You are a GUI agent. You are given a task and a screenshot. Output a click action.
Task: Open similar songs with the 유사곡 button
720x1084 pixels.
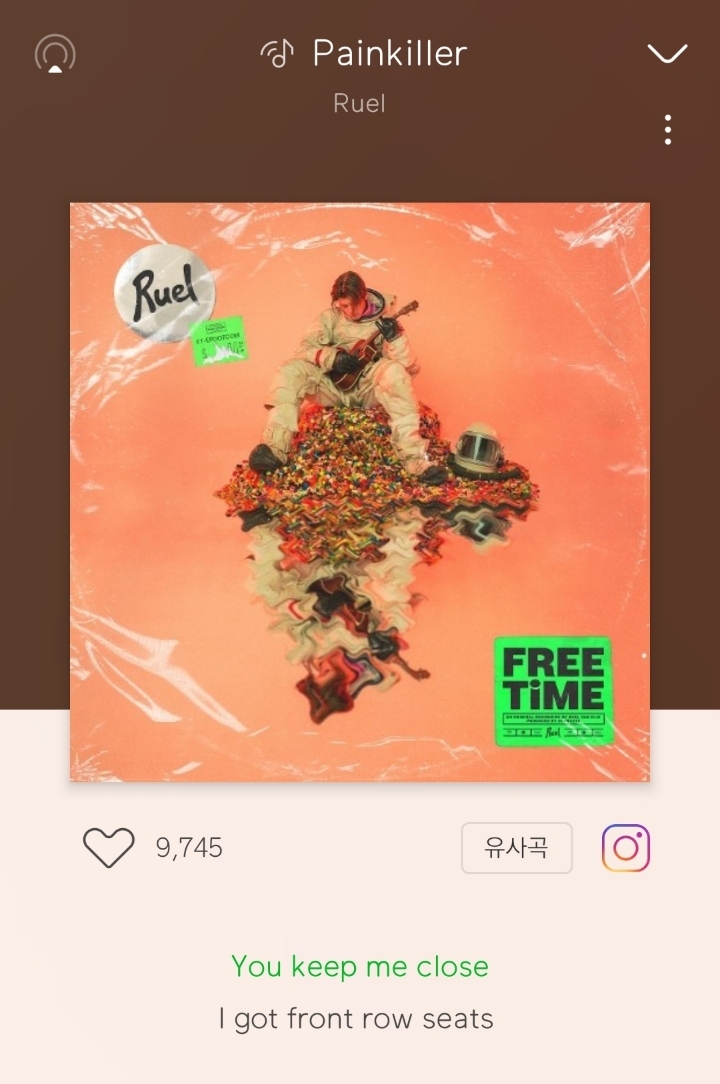(516, 848)
